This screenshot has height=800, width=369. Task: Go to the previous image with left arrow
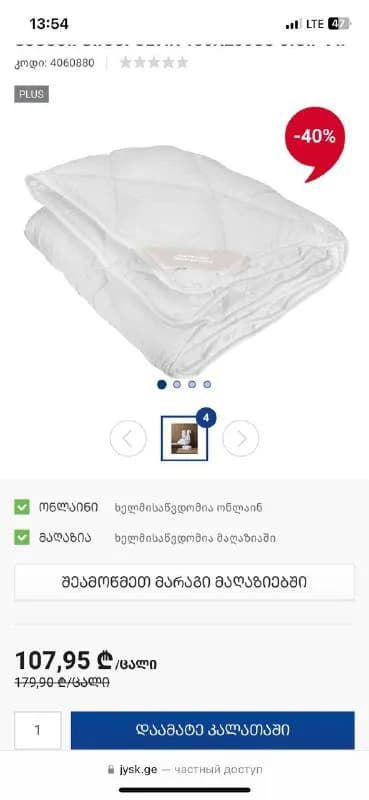pyautogui.click(x=128, y=438)
